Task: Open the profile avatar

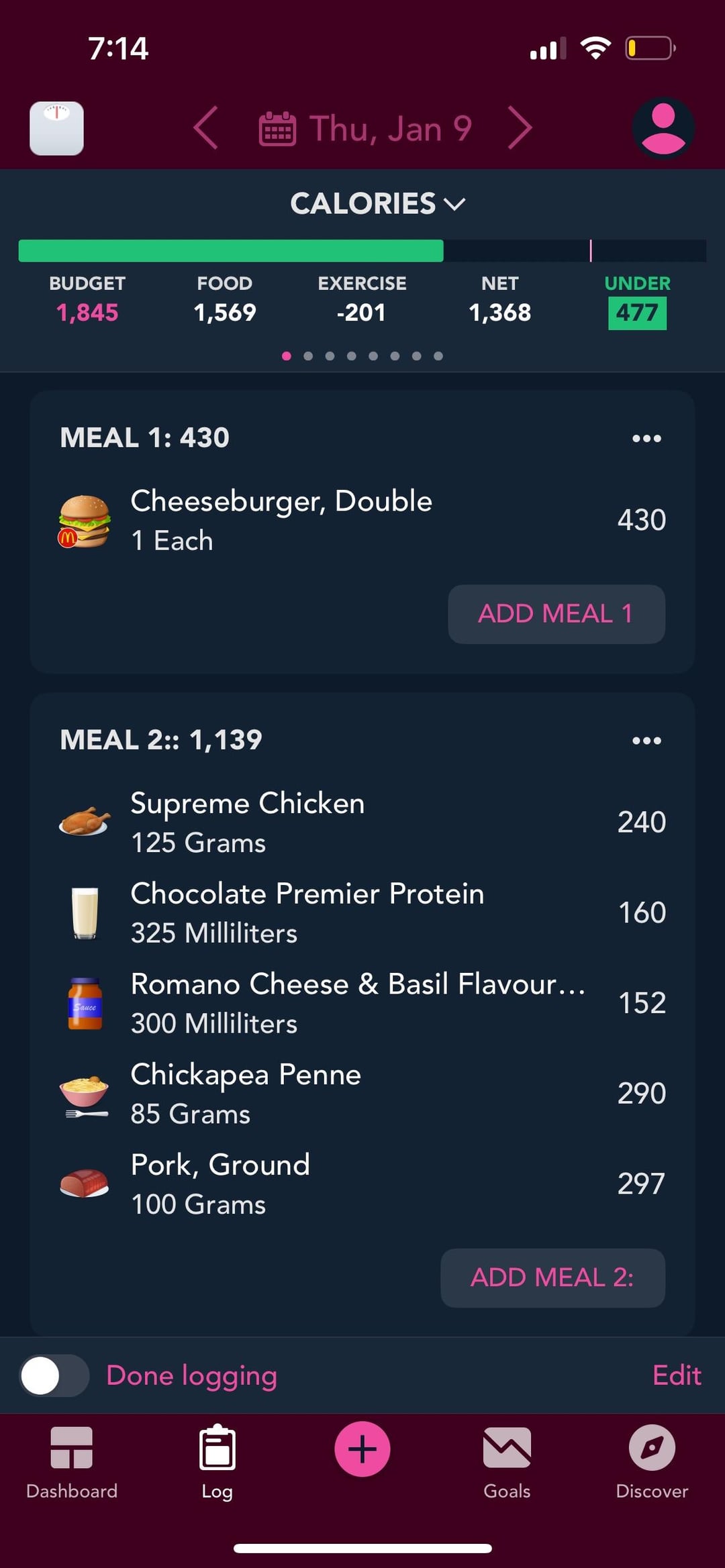Action: (x=663, y=128)
